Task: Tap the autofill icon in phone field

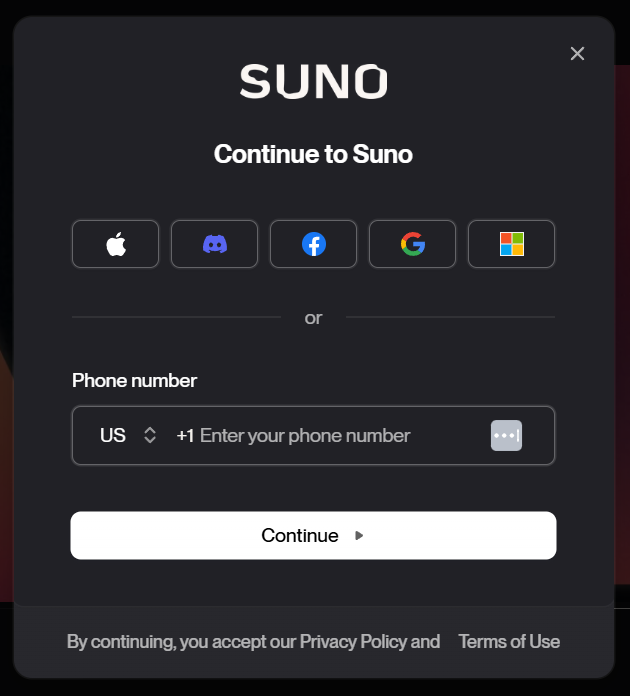Action: pos(506,436)
